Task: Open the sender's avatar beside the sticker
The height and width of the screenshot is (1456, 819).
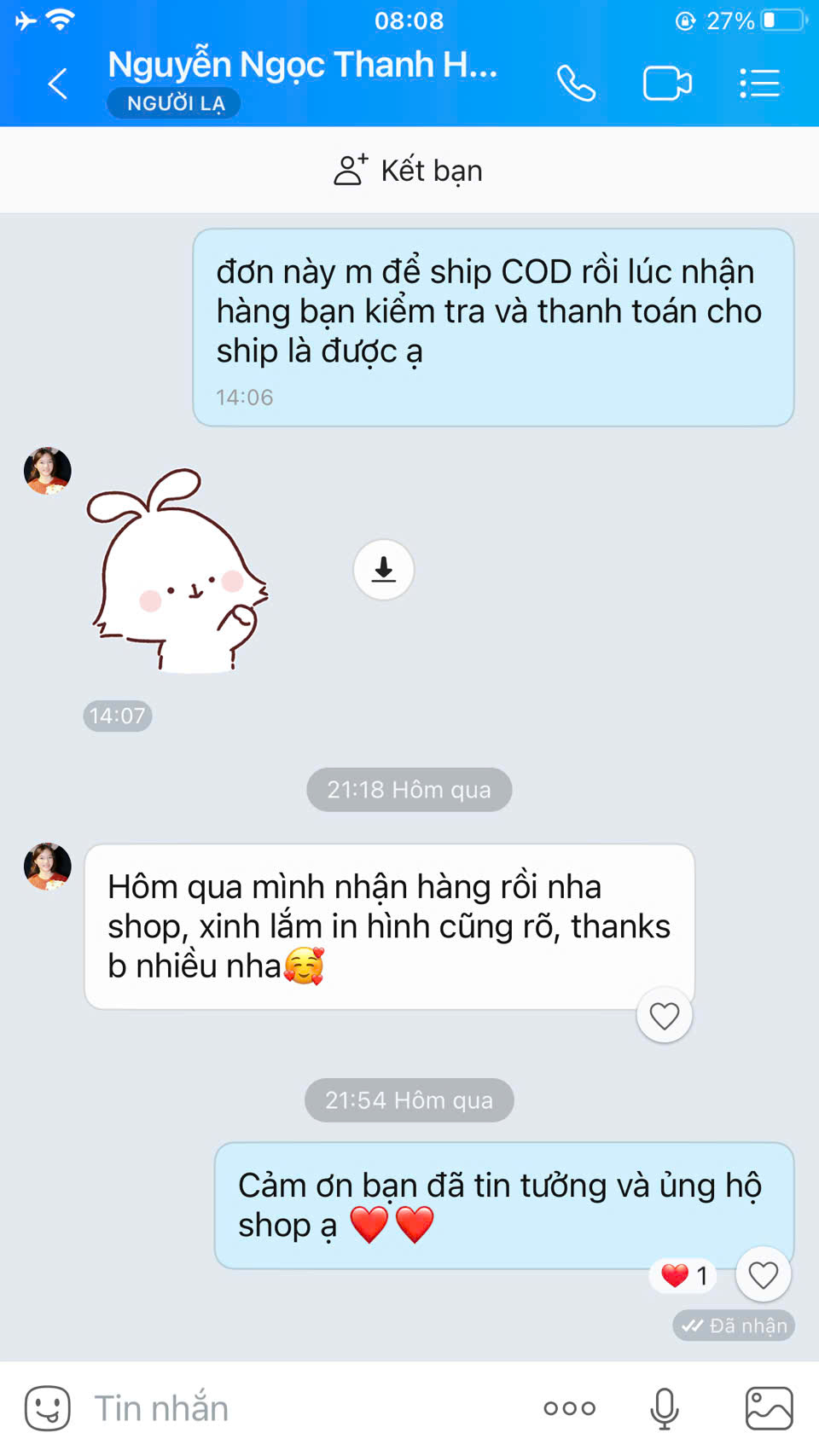Action: 48,471
